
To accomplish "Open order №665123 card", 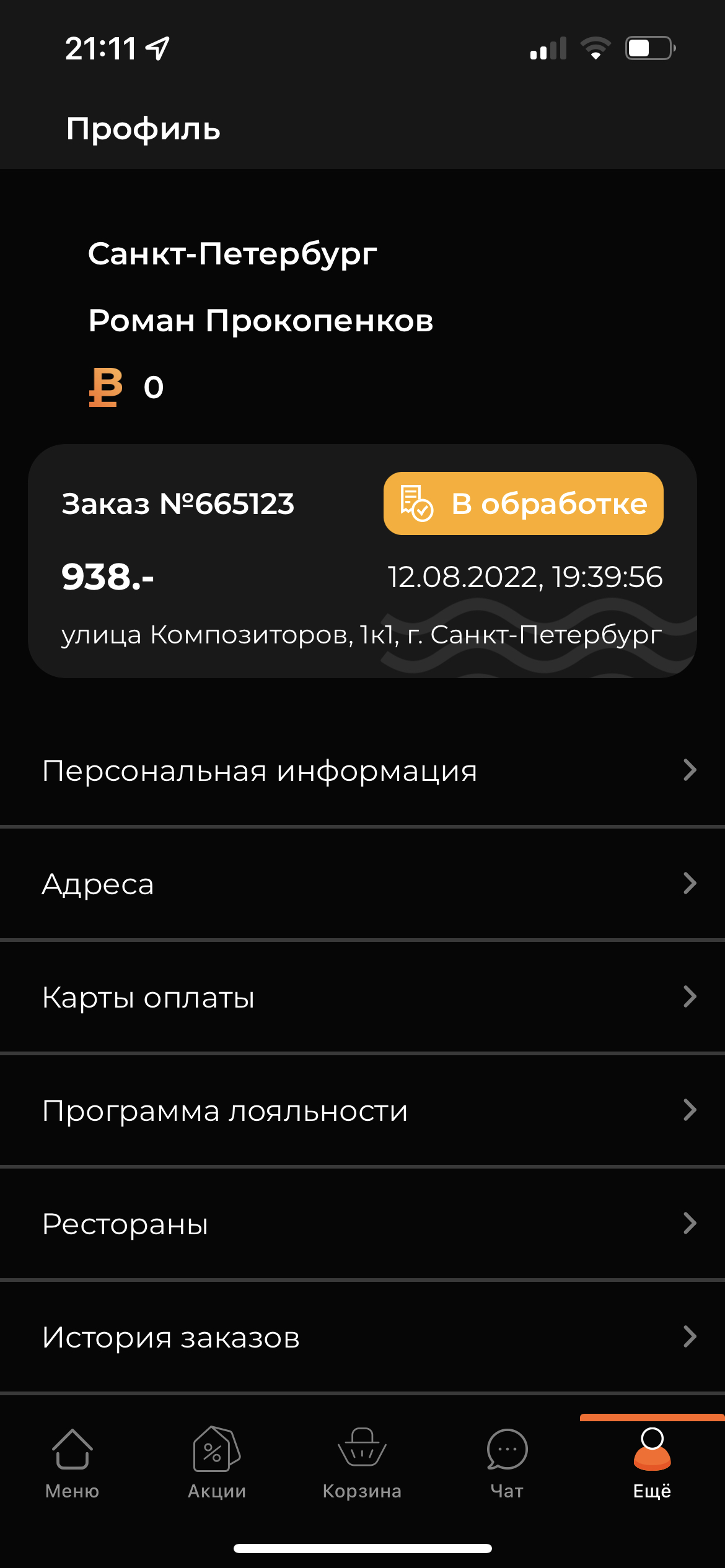I will click(362, 561).
